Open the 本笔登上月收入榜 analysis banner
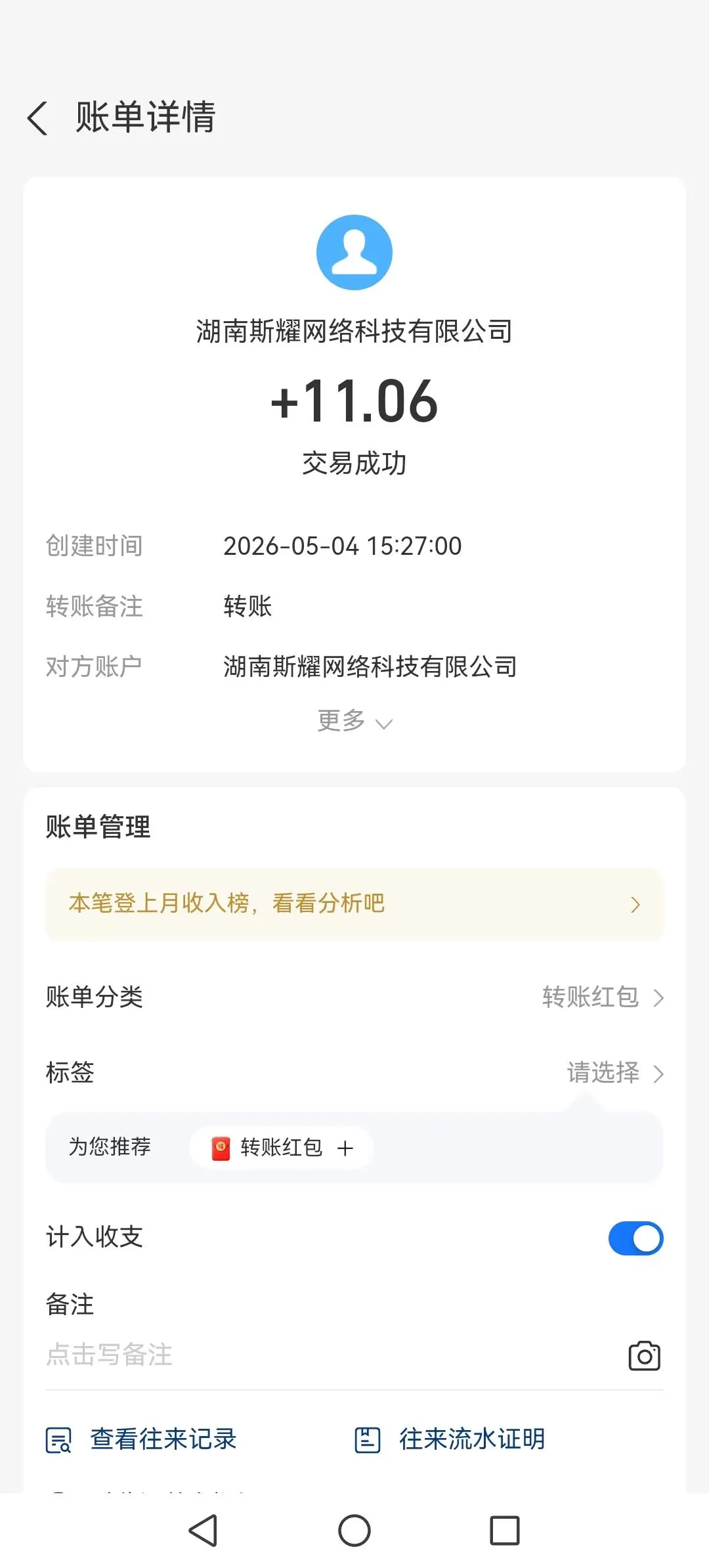This screenshot has width=709, height=1568. pyautogui.click(x=354, y=904)
